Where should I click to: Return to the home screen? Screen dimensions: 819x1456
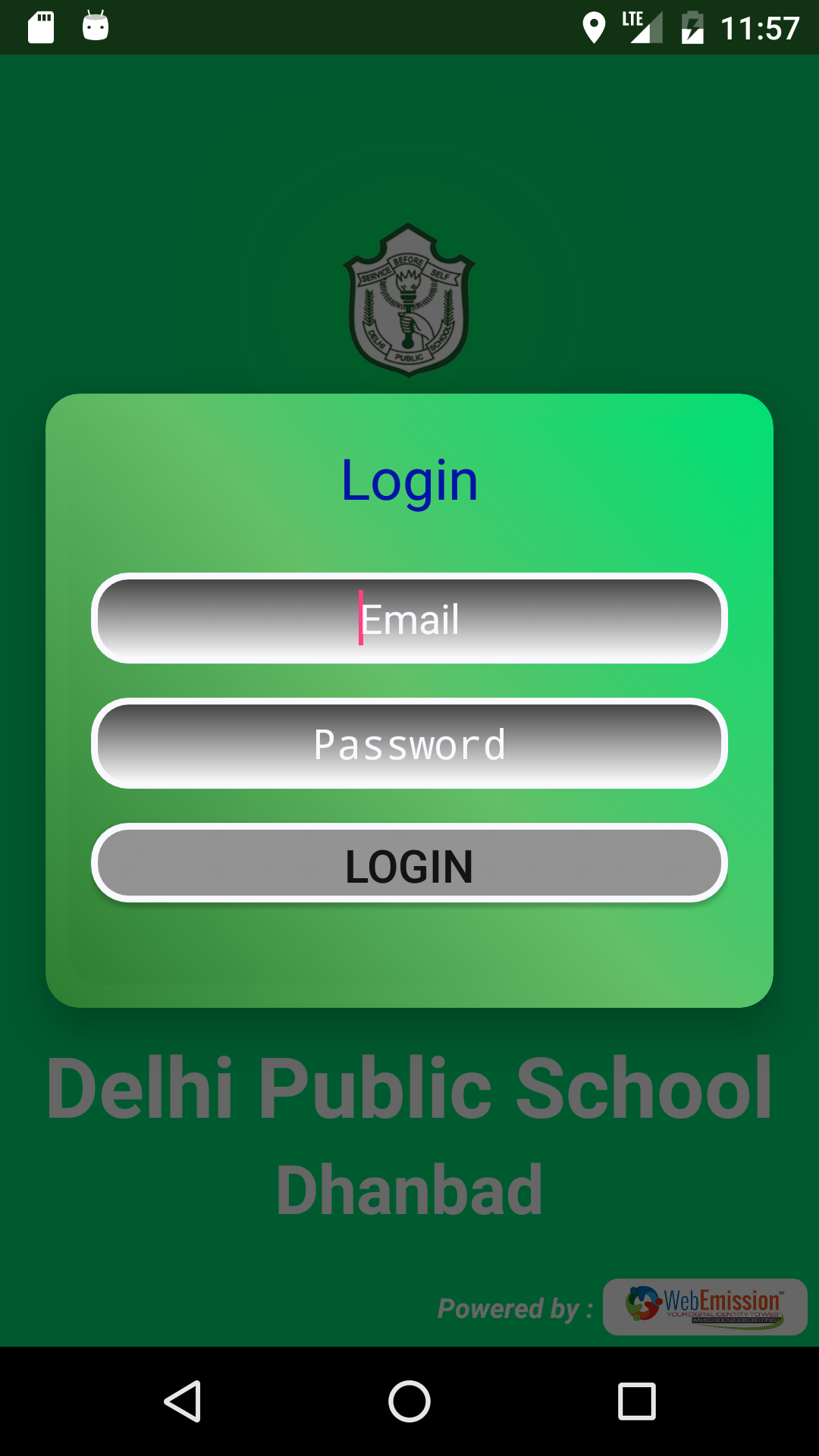coord(409,1401)
